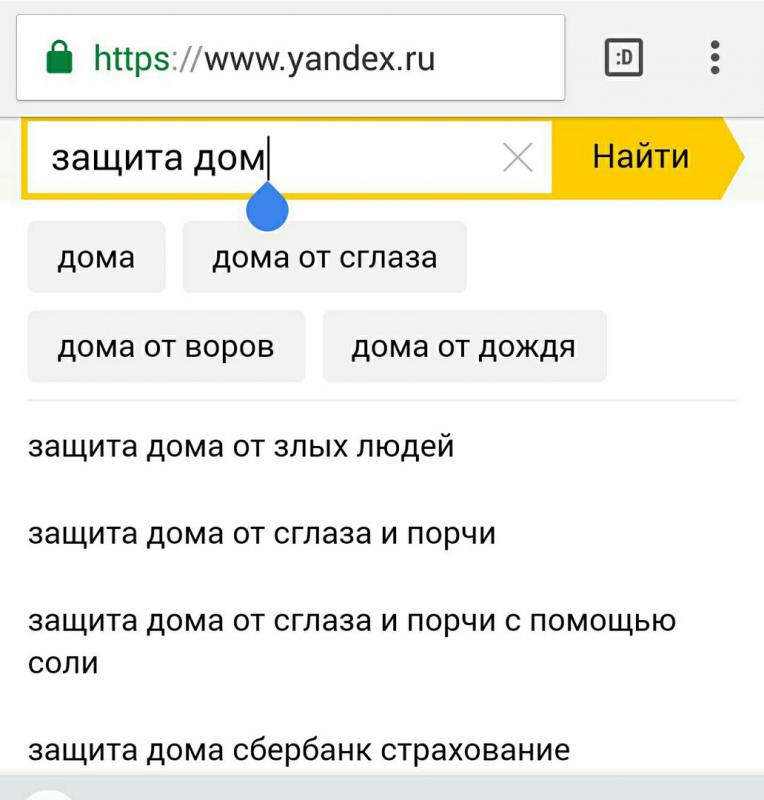
Task: Tap the browser address bar with yandex.ru
Action: [x=290, y=58]
